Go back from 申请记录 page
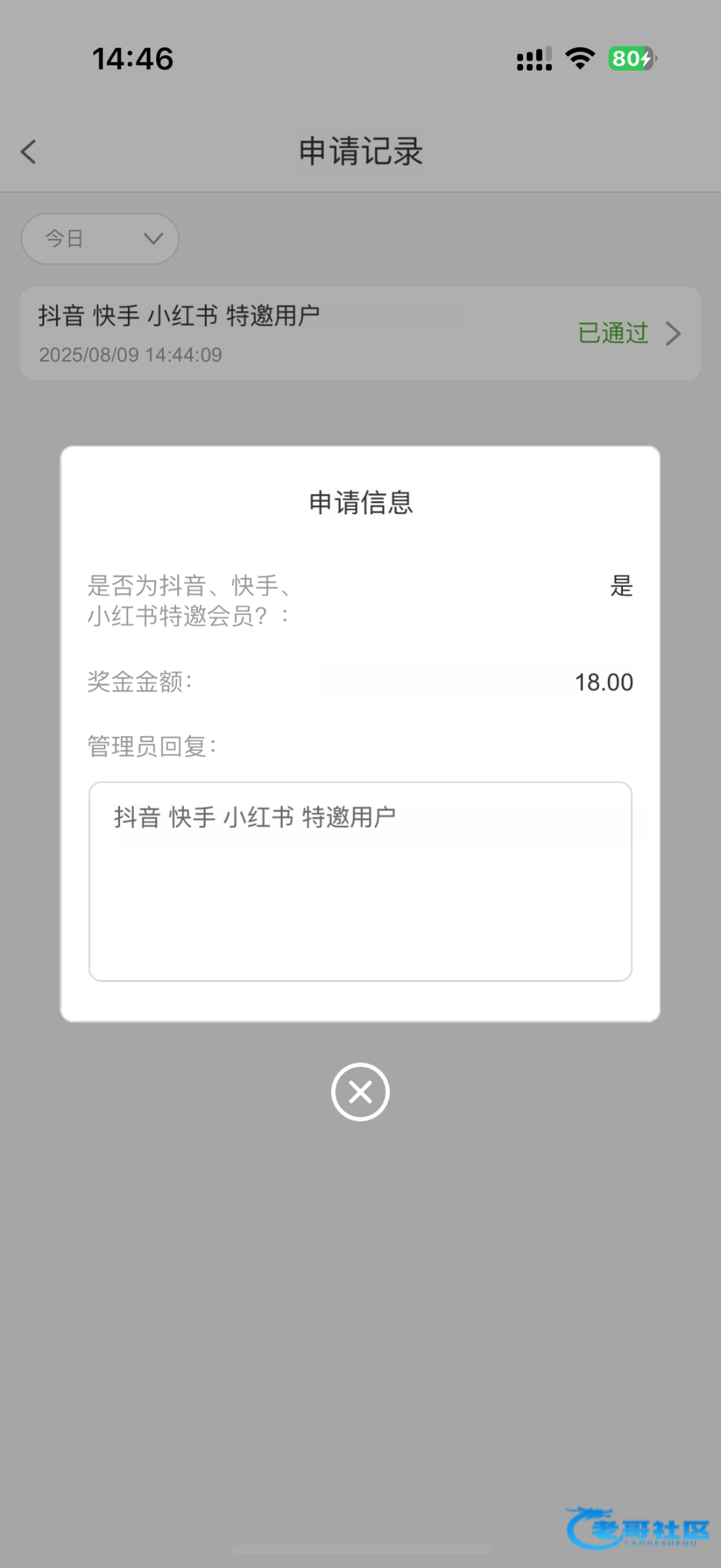The image size is (721, 1568). click(x=29, y=152)
